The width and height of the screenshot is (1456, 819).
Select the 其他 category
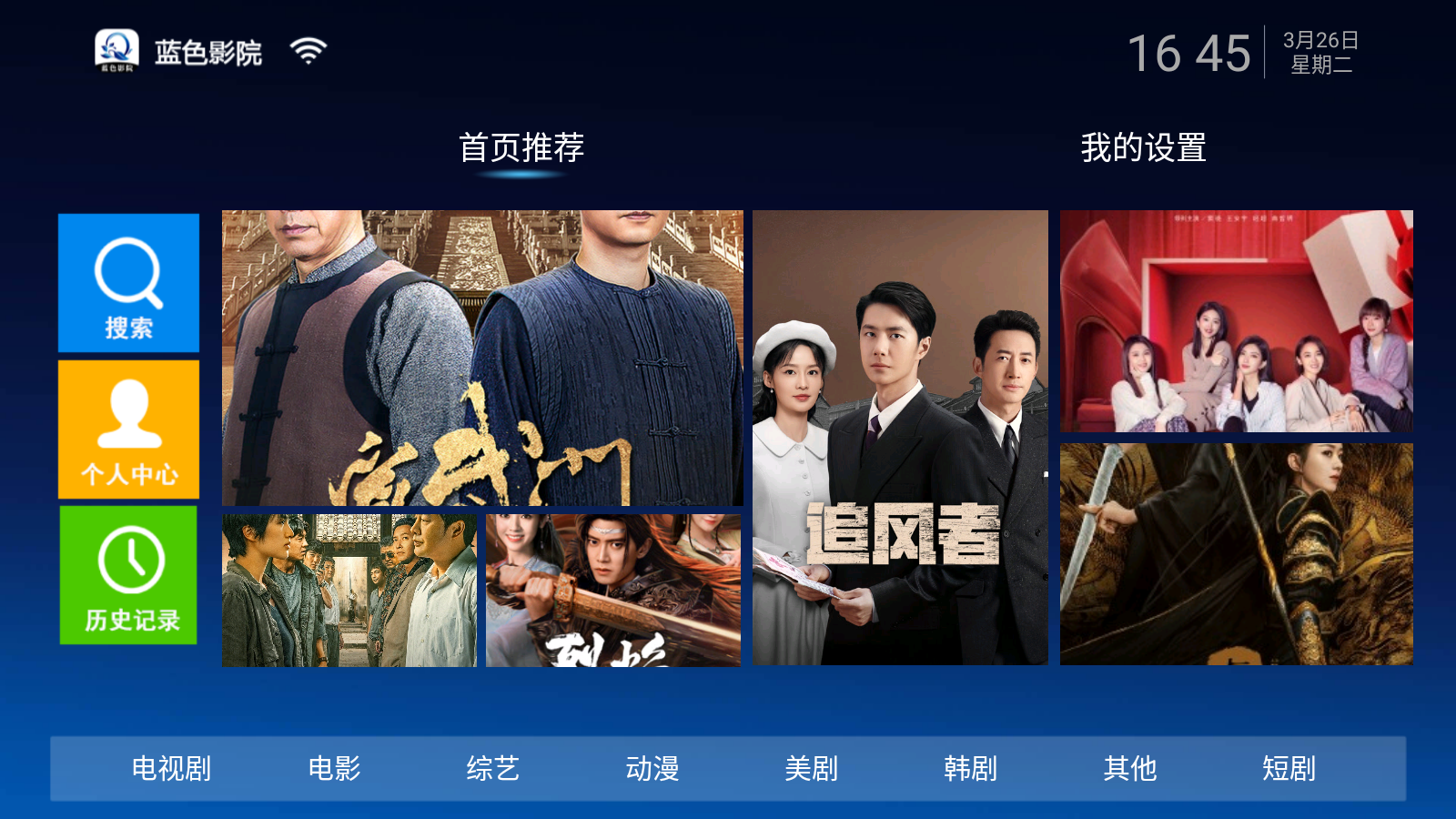(x=1129, y=769)
